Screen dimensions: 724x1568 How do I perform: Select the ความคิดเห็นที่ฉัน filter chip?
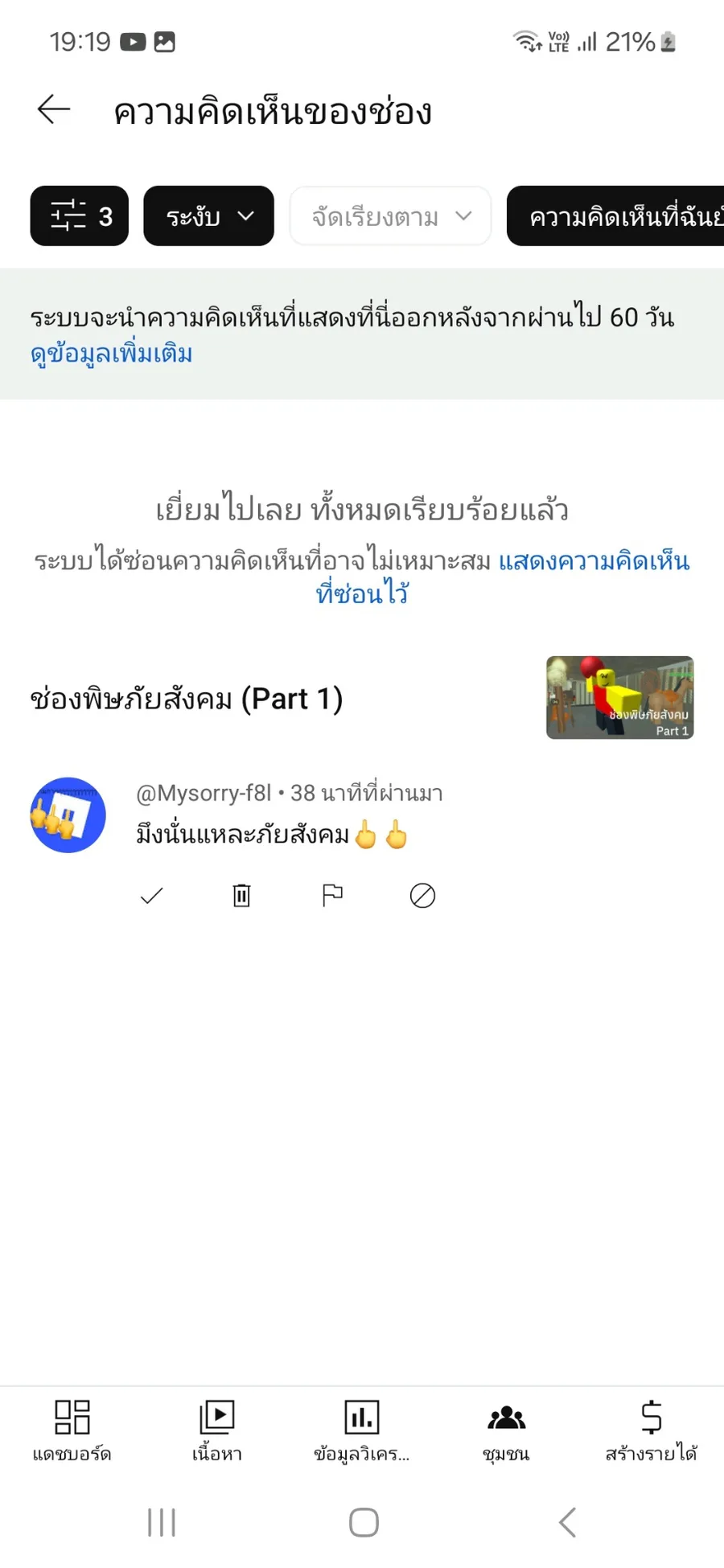[x=616, y=216]
